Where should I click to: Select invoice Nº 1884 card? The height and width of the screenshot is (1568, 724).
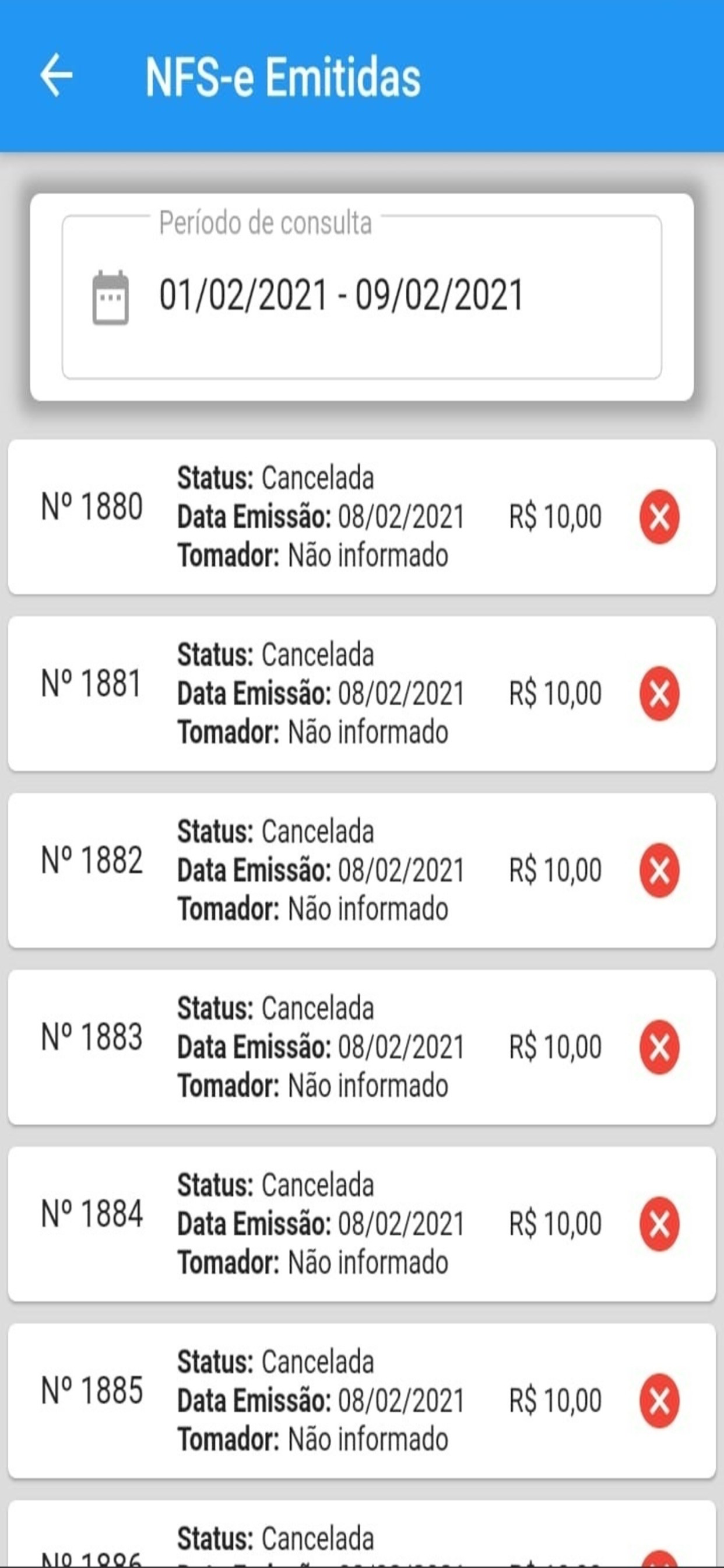(x=361, y=1224)
